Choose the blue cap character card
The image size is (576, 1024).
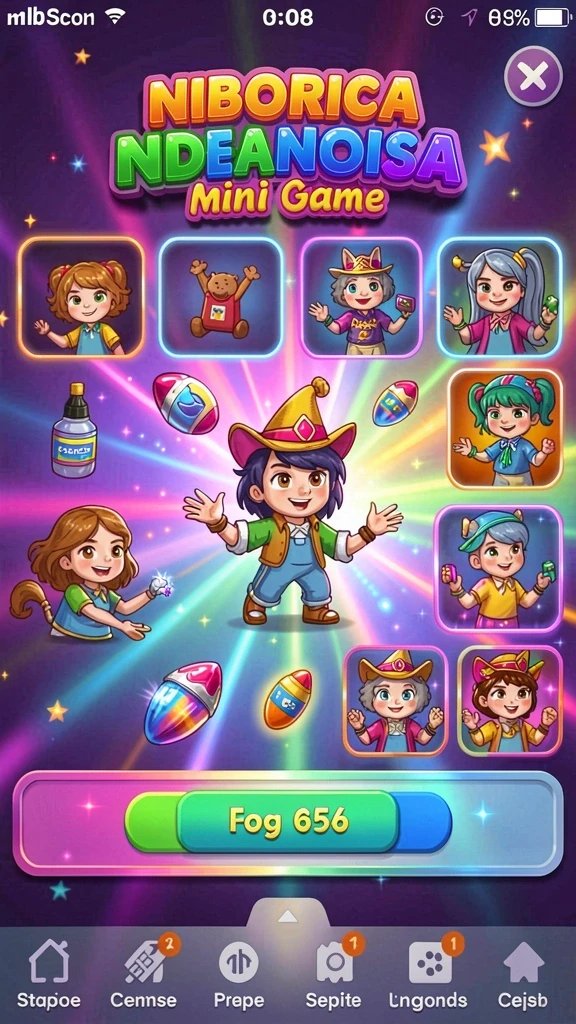(498, 569)
